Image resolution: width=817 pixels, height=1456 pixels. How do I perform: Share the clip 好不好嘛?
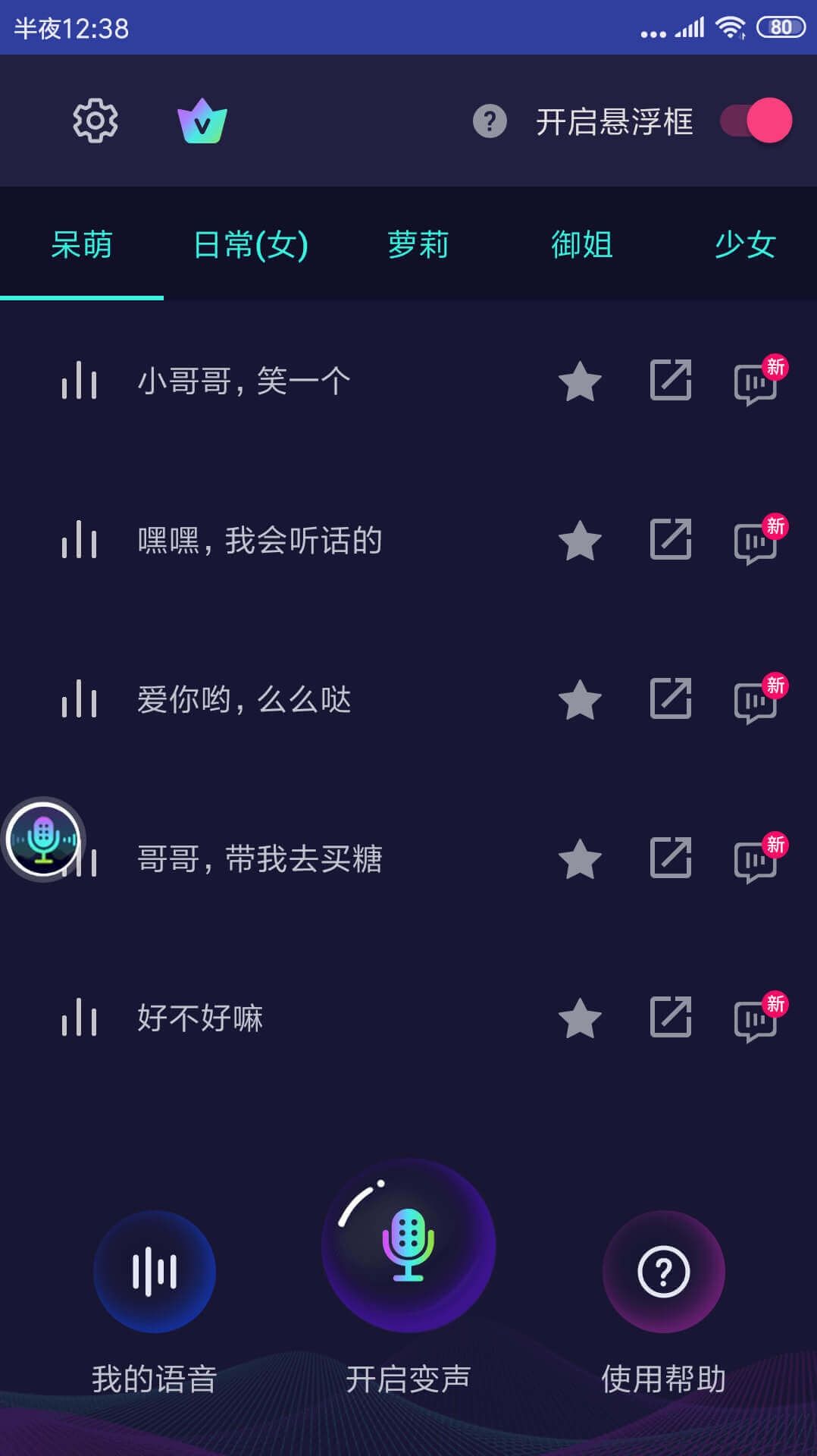(x=671, y=1018)
